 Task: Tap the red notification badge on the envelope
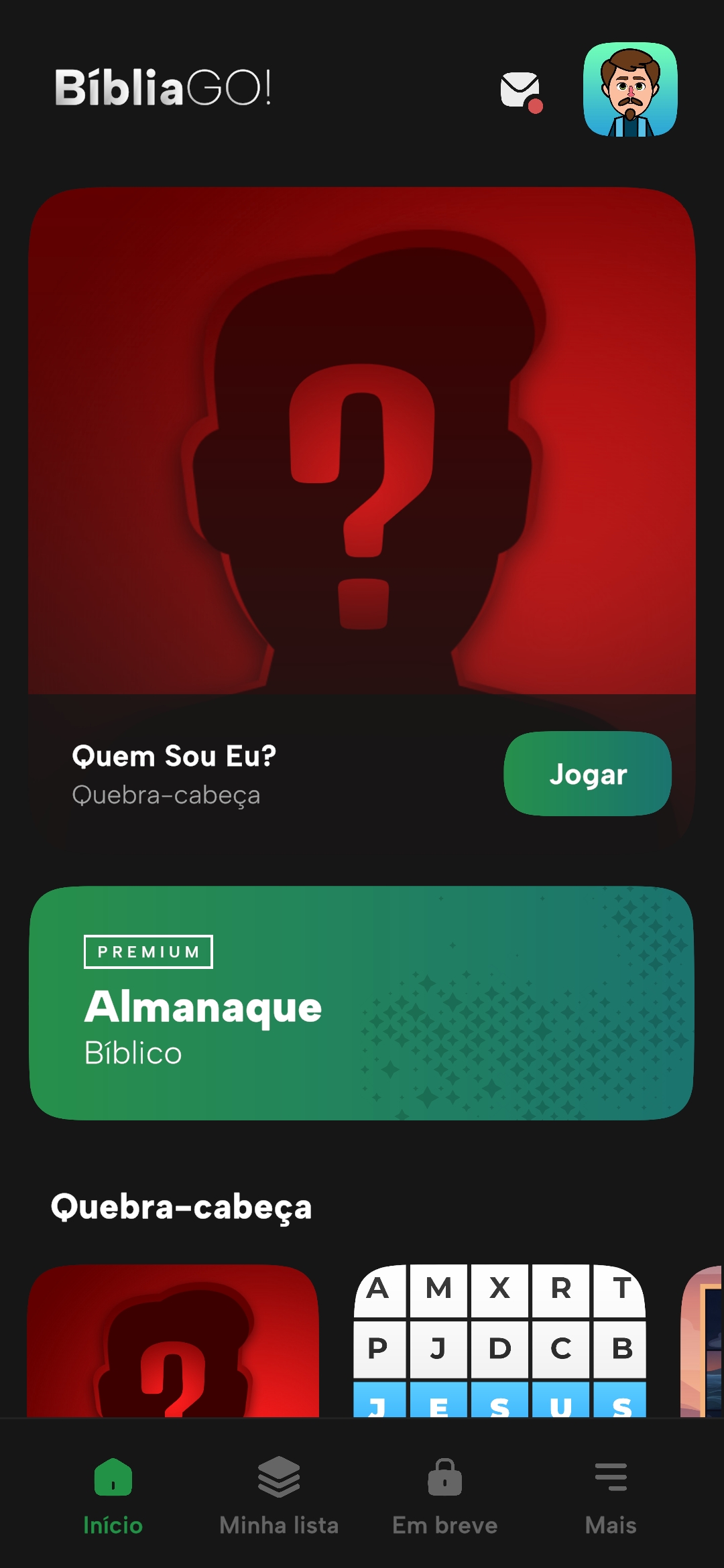coord(535,106)
